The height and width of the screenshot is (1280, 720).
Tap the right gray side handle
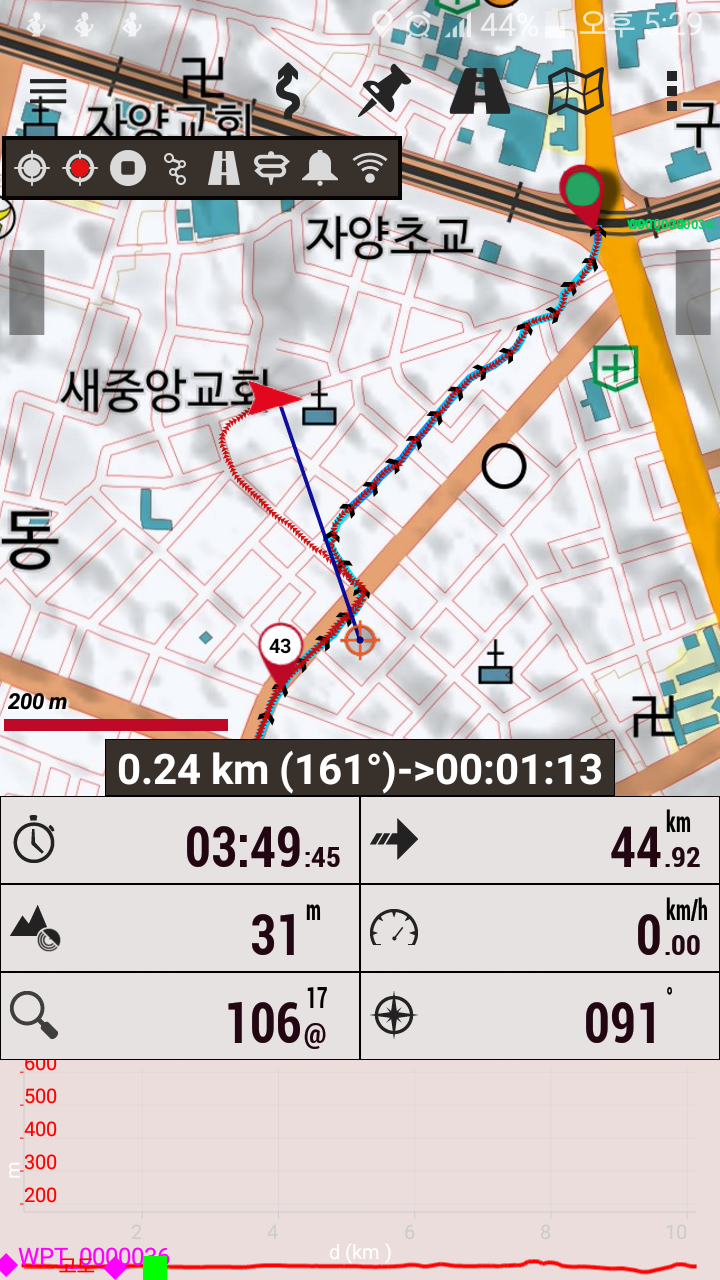coord(693,292)
